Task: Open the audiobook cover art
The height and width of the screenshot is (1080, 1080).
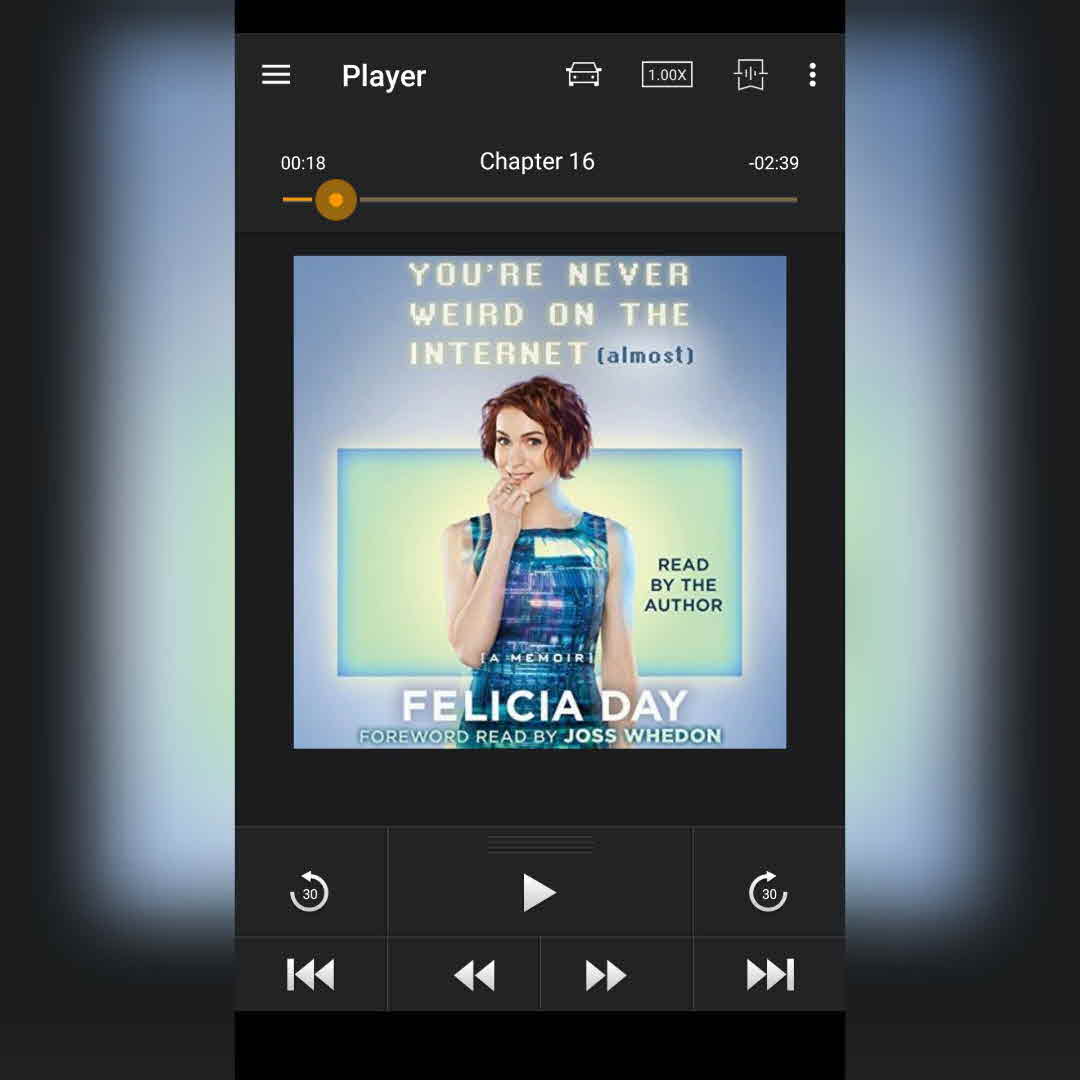Action: coord(540,502)
